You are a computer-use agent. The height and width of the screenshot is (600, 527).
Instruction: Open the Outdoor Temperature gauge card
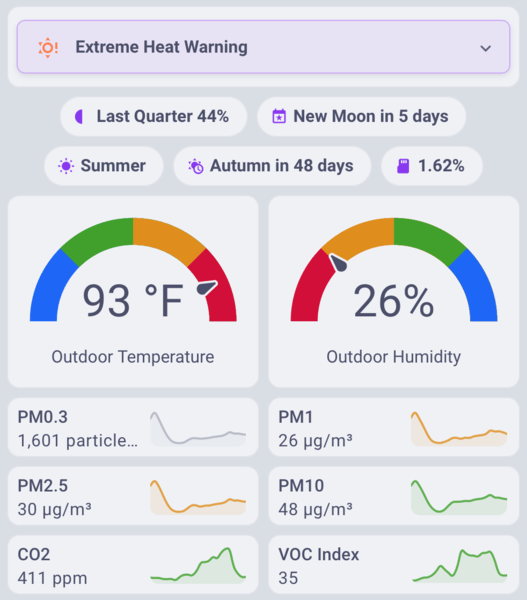[133, 292]
